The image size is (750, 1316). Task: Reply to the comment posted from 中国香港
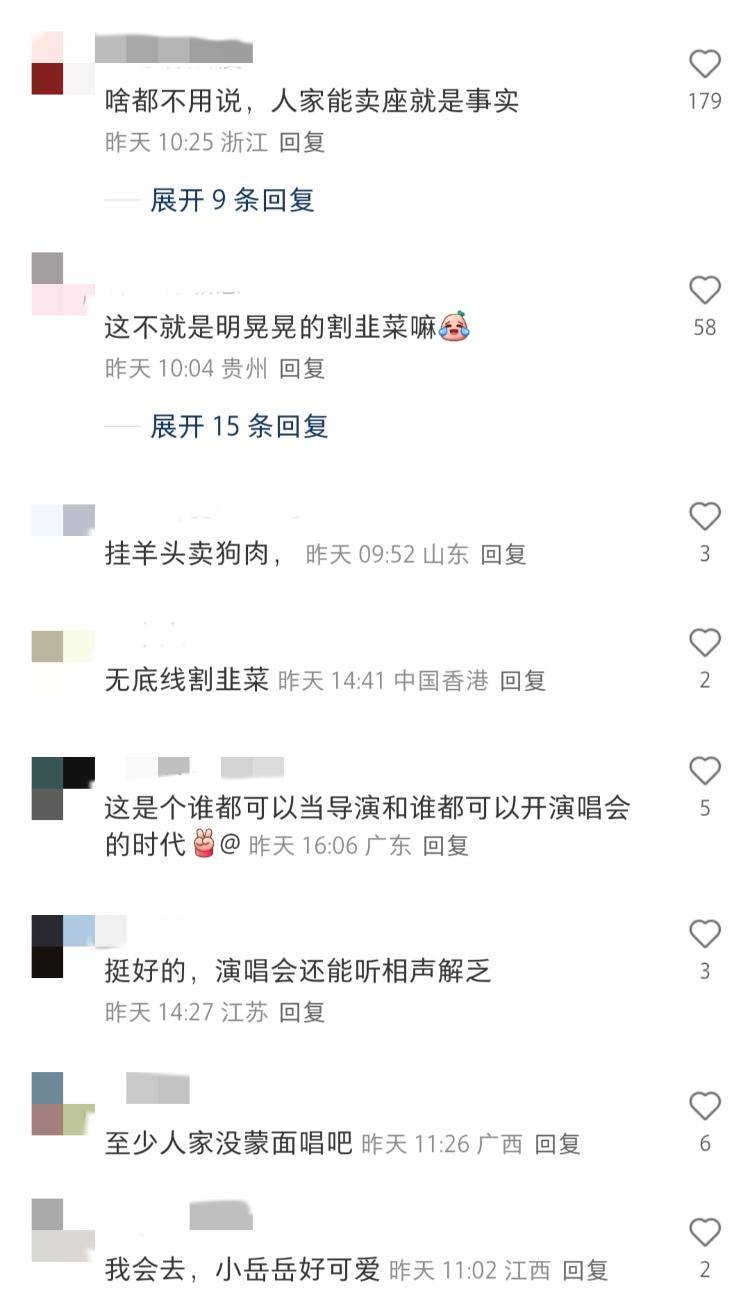pyautogui.click(x=523, y=682)
